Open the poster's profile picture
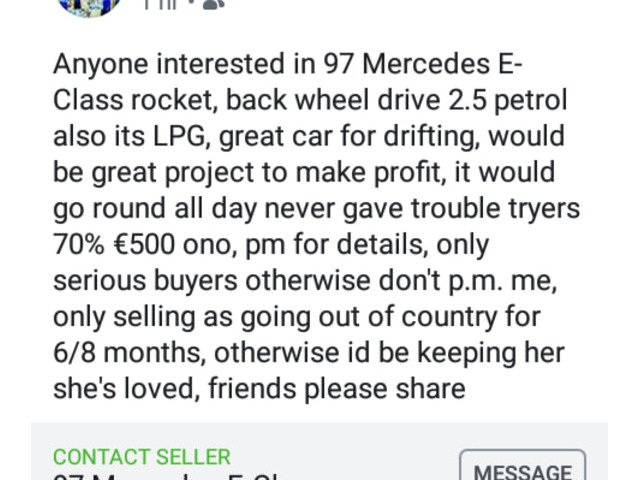This screenshot has width=640, height=480. click(x=90, y=5)
